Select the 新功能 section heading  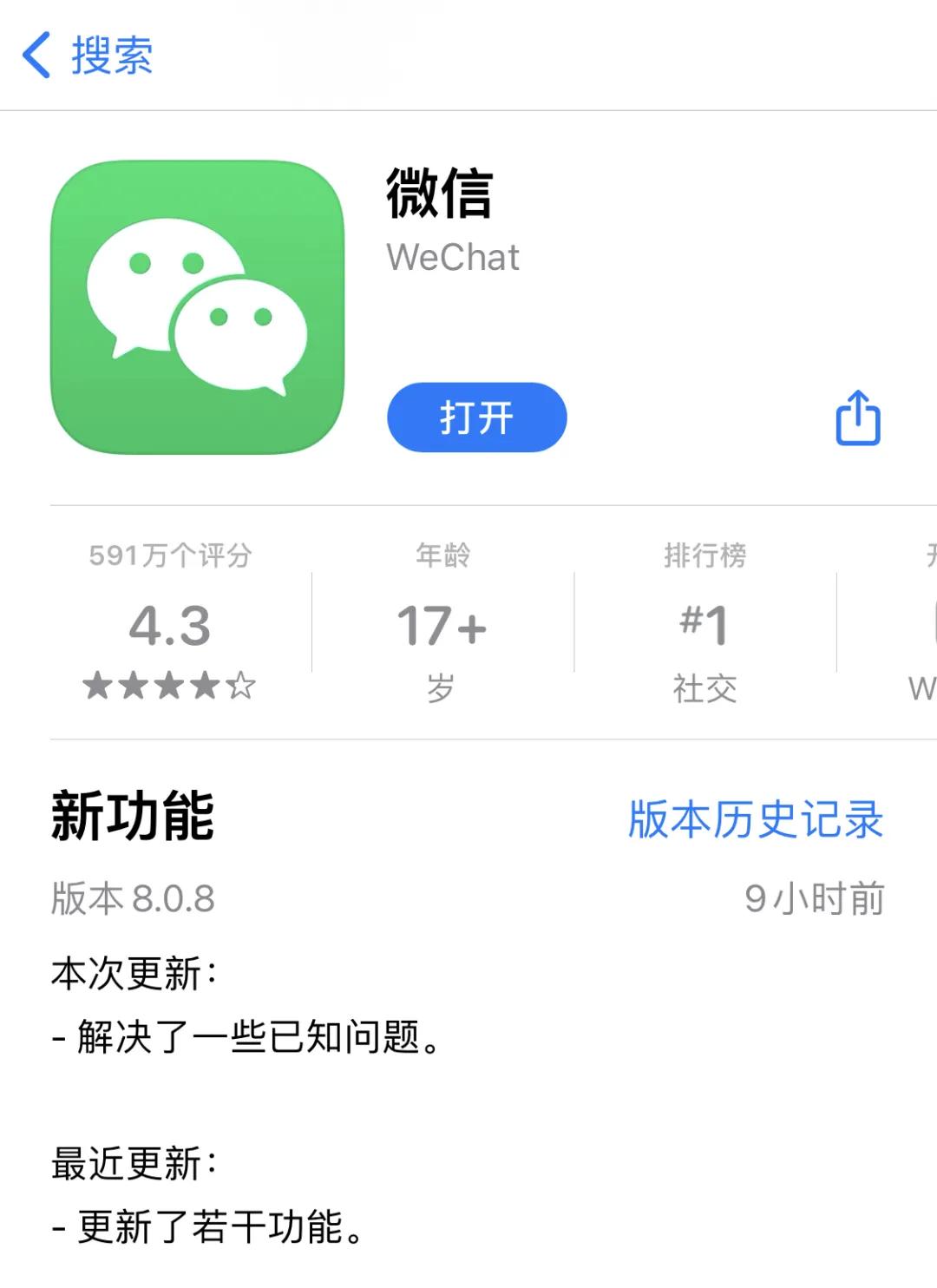[x=134, y=818]
